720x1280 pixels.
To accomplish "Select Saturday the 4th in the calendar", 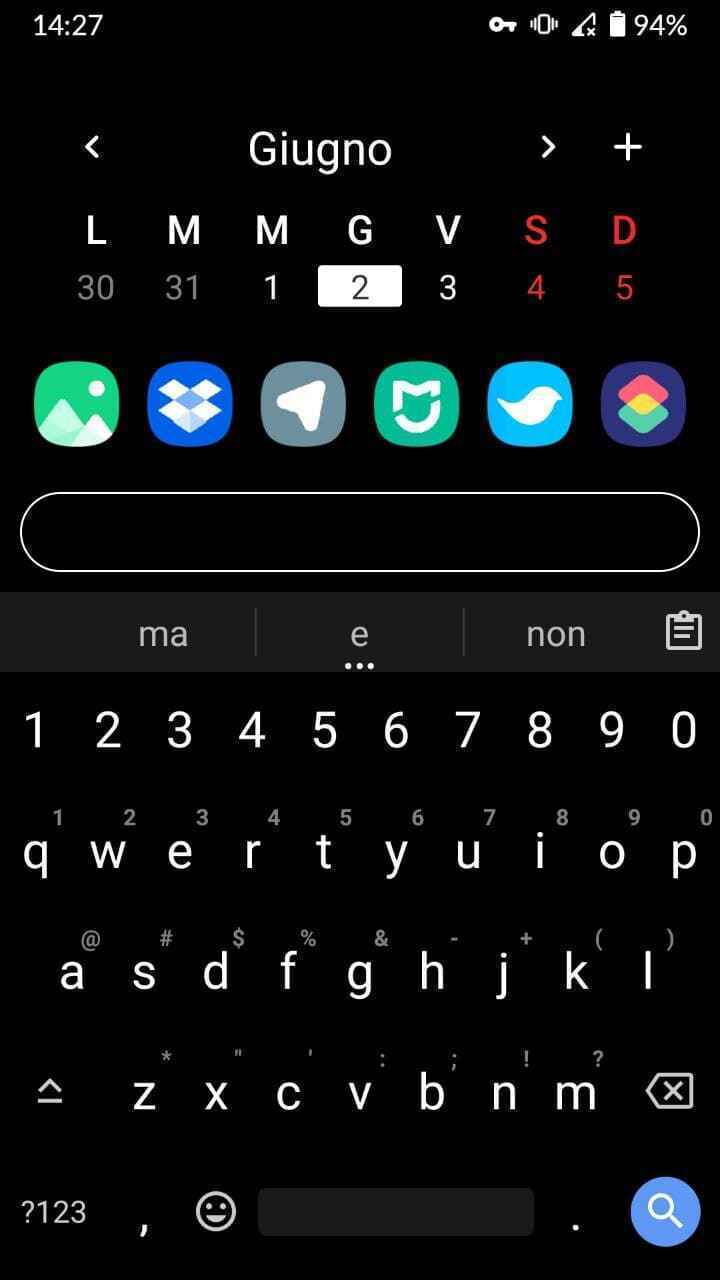I will pyautogui.click(x=536, y=288).
